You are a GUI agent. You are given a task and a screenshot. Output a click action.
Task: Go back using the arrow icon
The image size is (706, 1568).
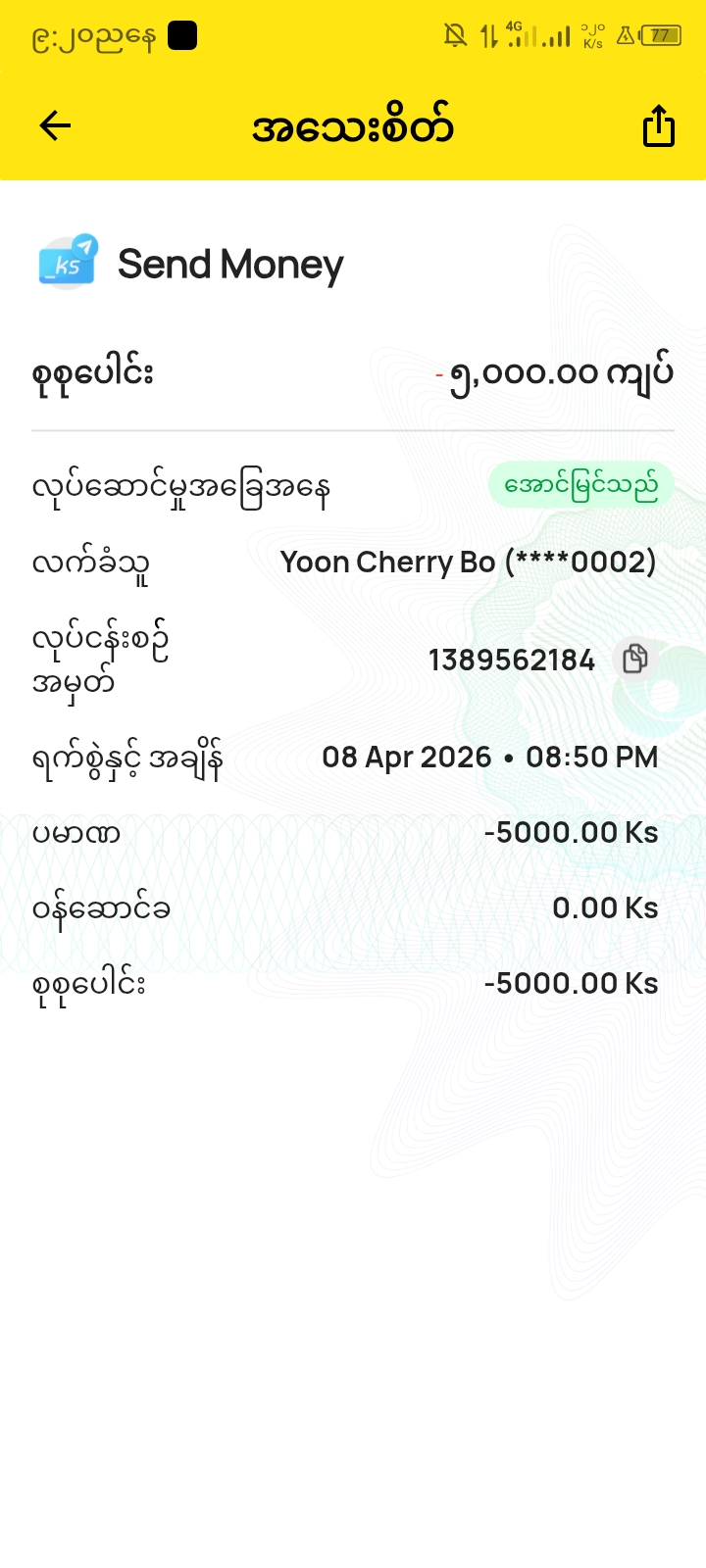pyautogui.click(x=55, y=125)
